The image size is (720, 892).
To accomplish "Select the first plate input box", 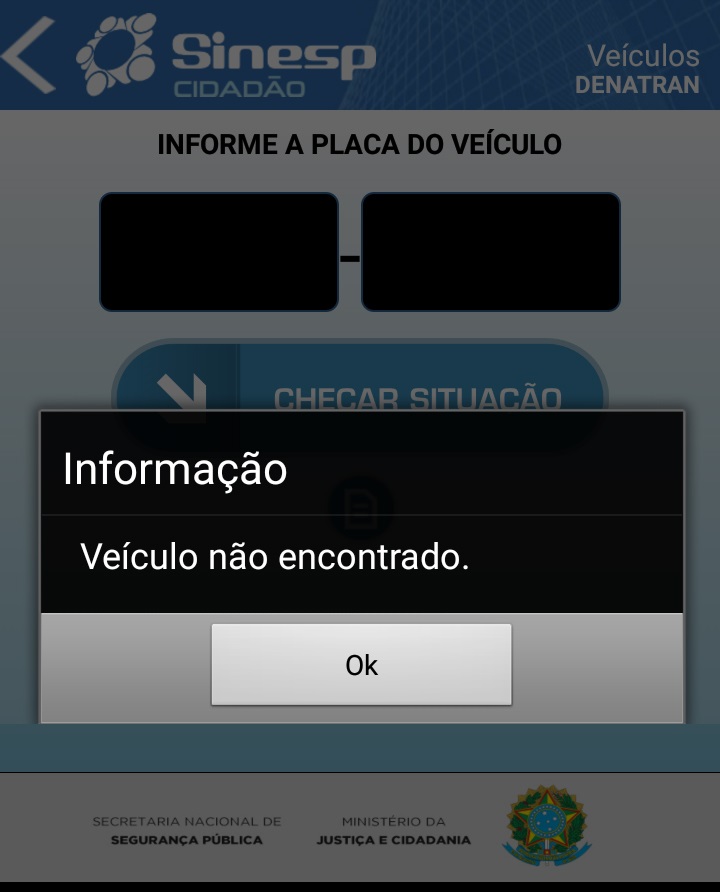I will pyautogui.click(x=219, y=252).
